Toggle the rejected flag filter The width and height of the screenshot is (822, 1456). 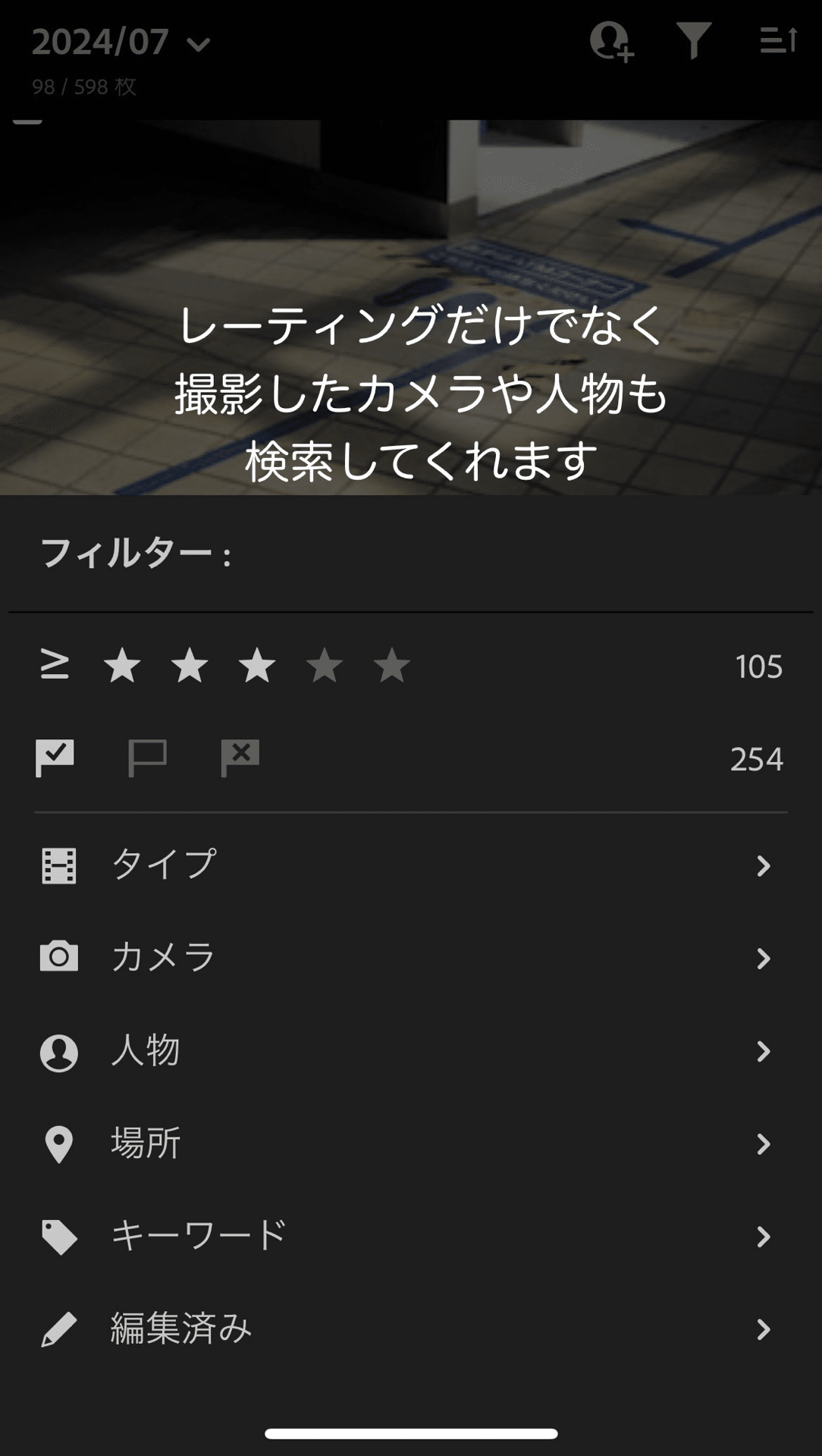240,758
